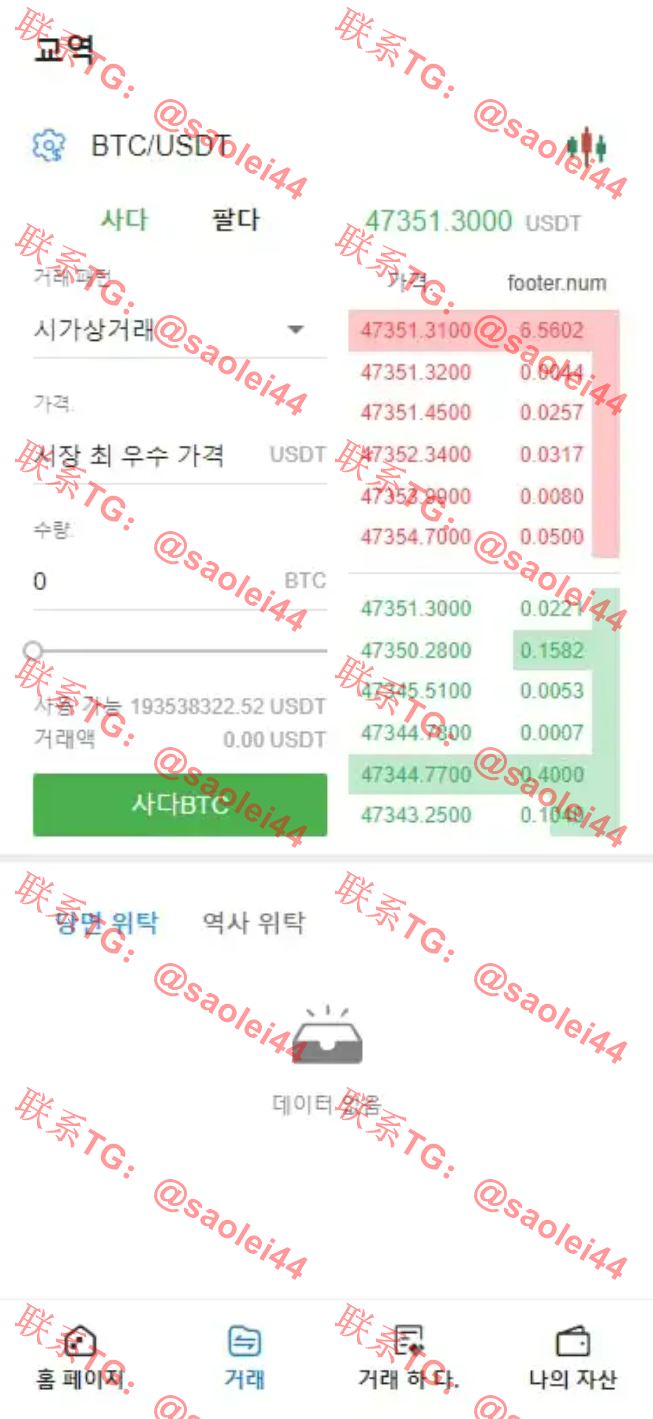Expand the 시가상거래 order type dropdown
Screen dimensions: 653x1419
(x=180, y=330)
